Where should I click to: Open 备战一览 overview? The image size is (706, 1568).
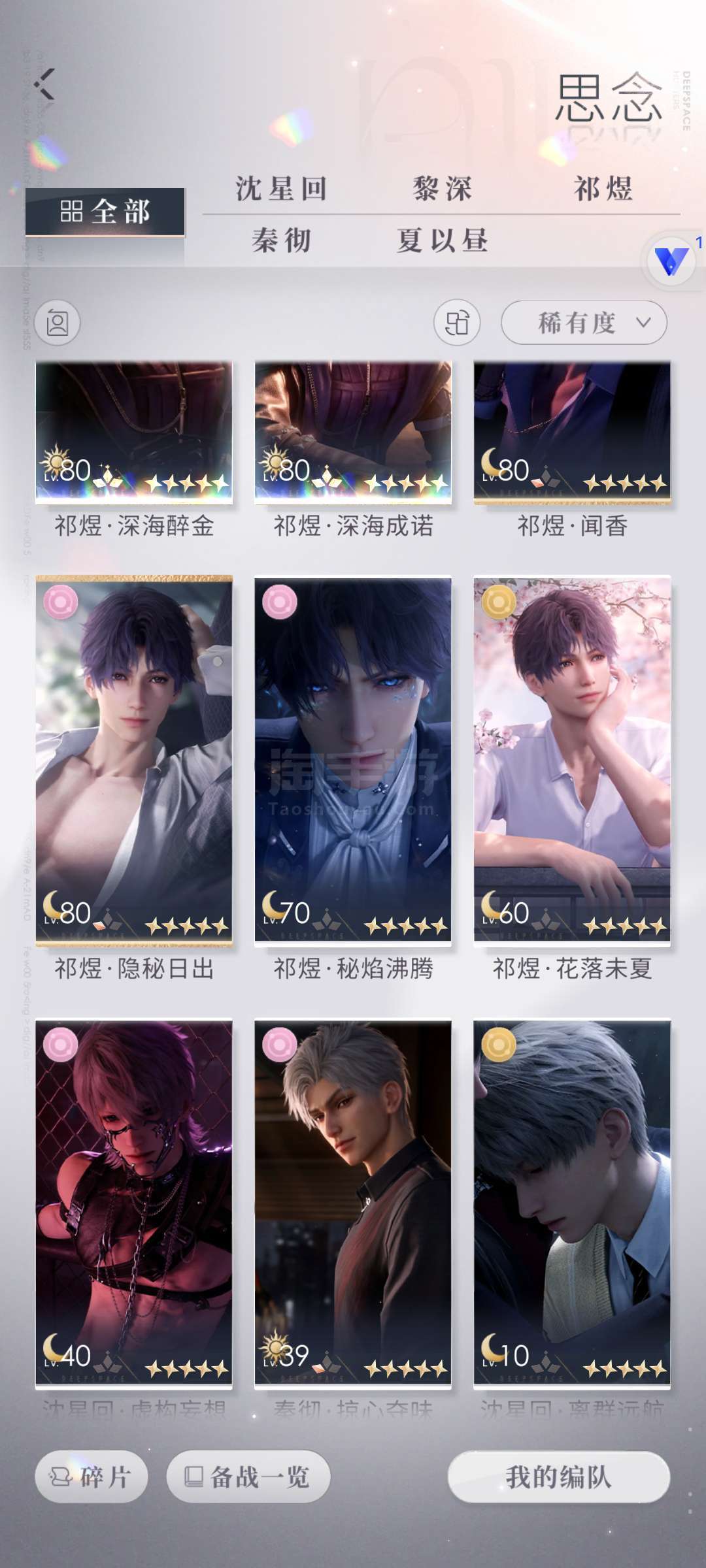point(248,1477)
